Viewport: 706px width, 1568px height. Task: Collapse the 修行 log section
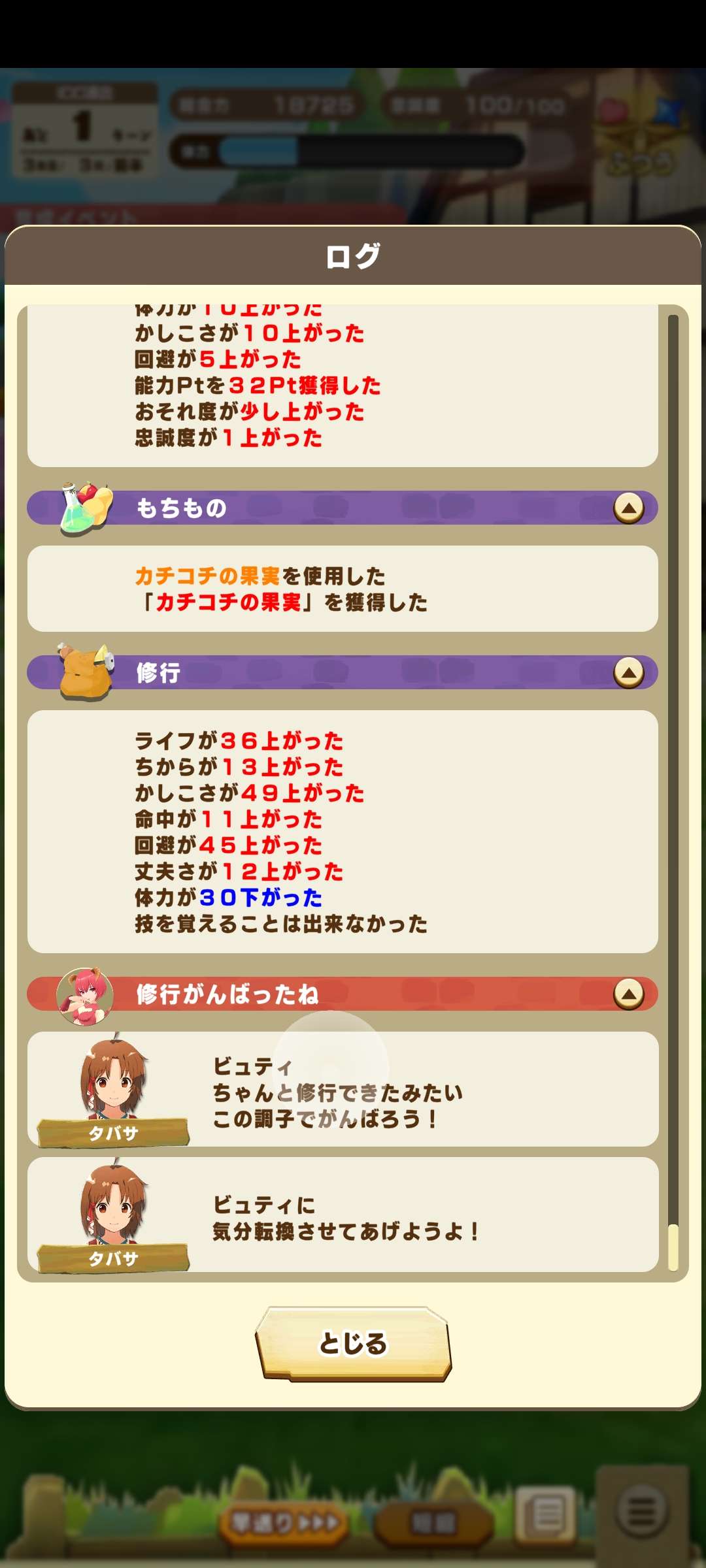coord(628,673)
